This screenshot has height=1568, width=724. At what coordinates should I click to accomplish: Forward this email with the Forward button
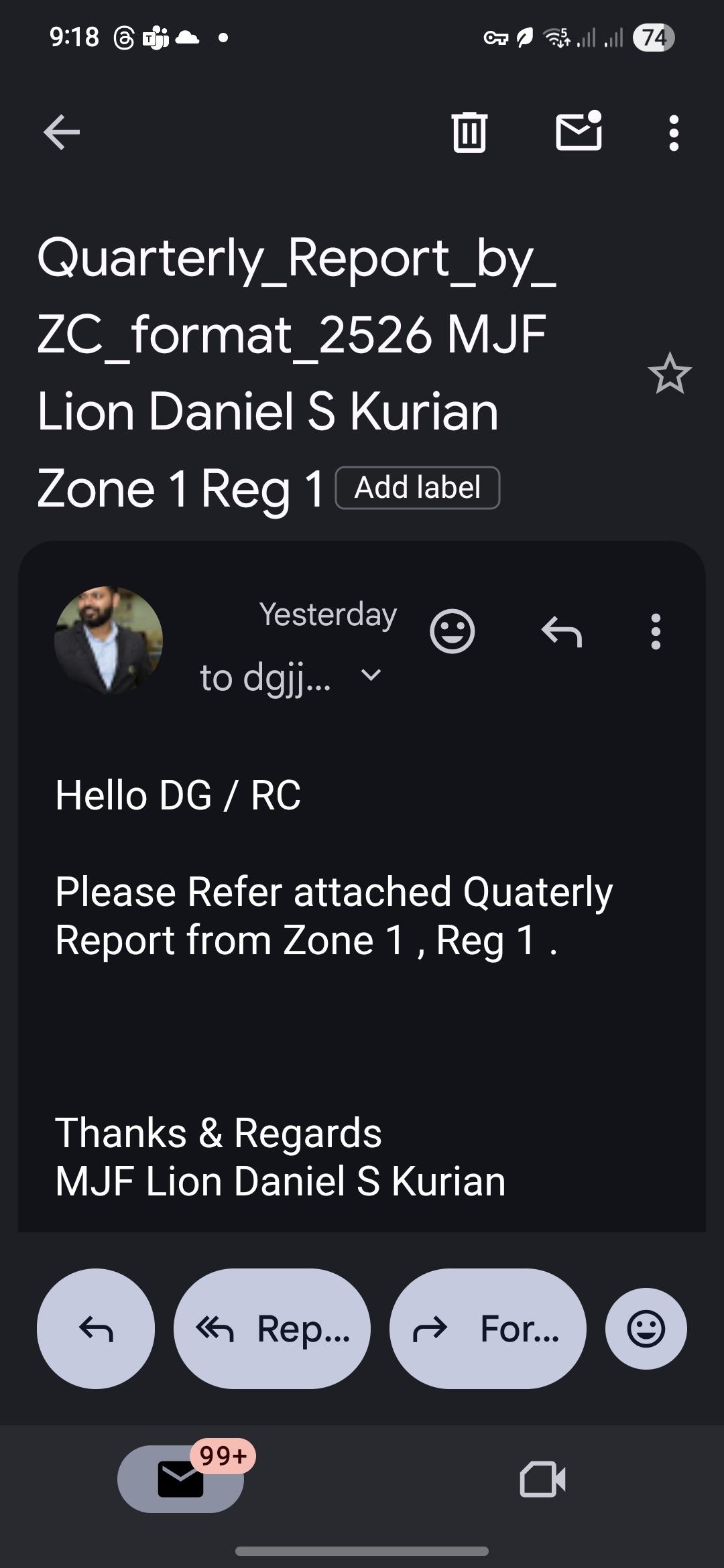pos(487,1329)
